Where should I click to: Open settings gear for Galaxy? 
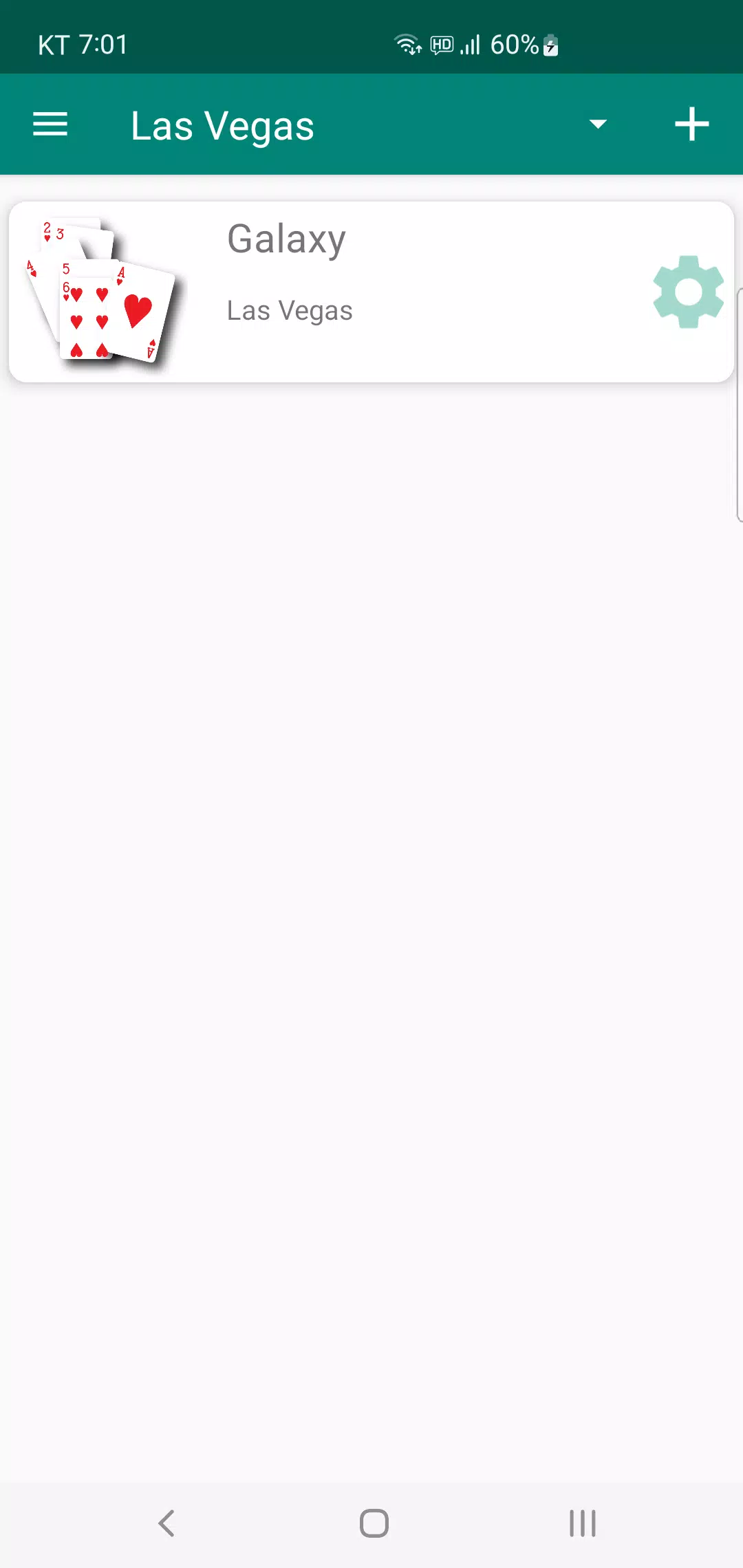coord(688,292)
